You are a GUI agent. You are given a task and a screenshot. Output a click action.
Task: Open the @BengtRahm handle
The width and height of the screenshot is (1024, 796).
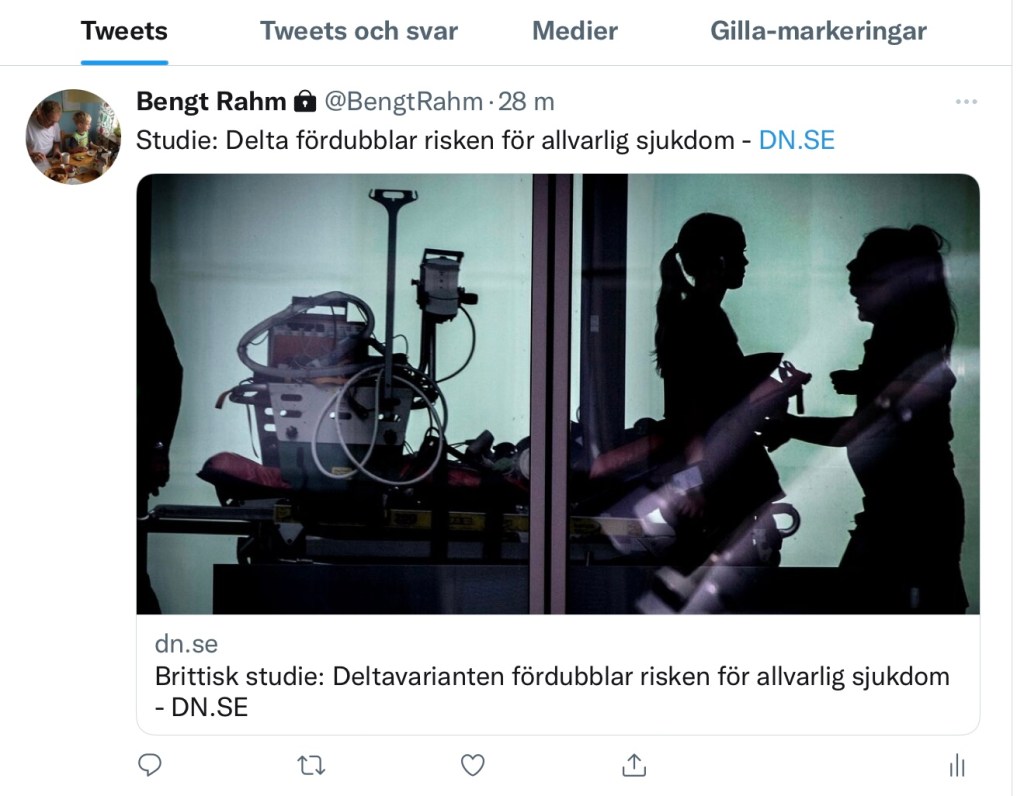[x=404, y=102]
